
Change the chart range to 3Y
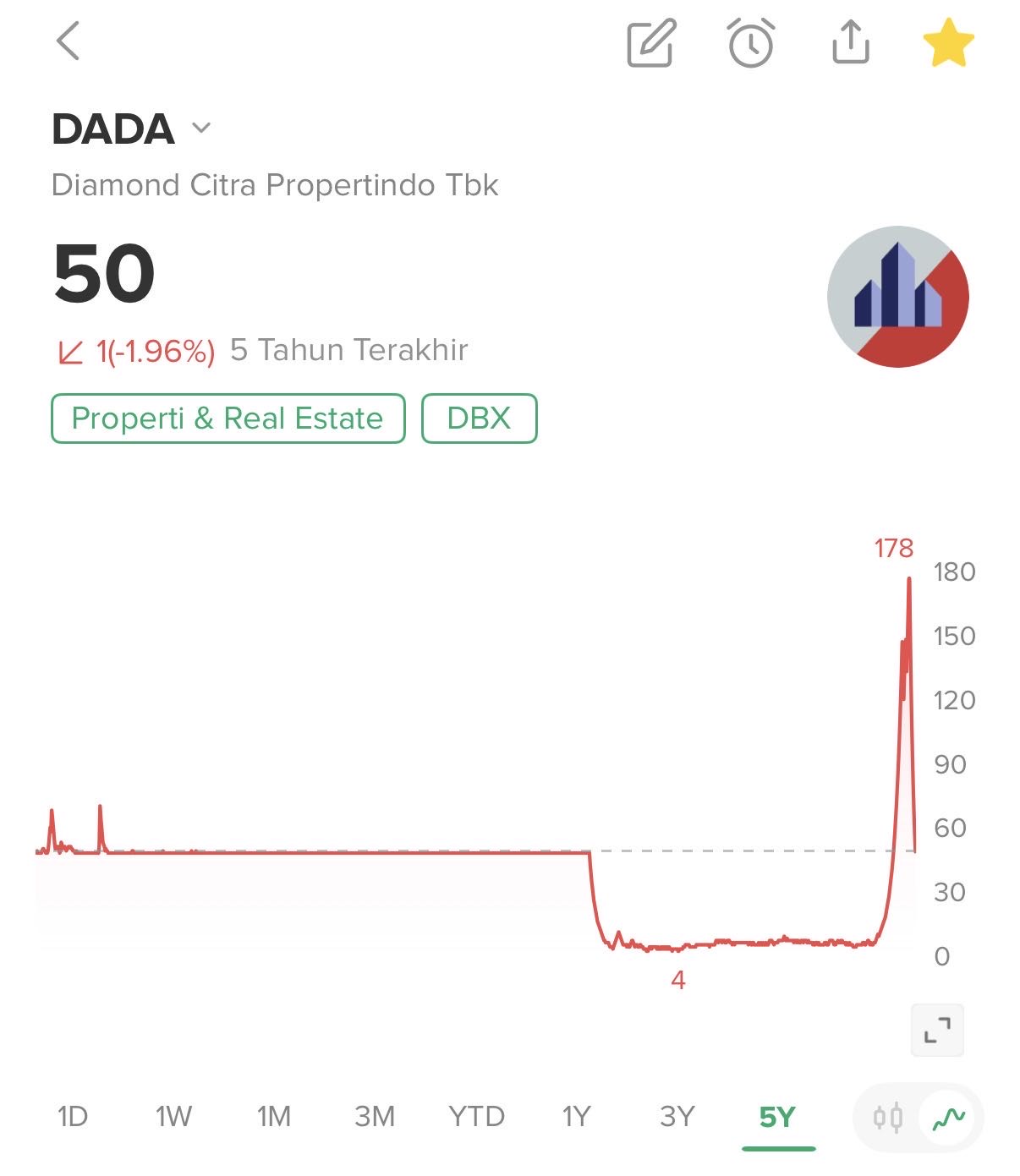[x=677, y=1117]
